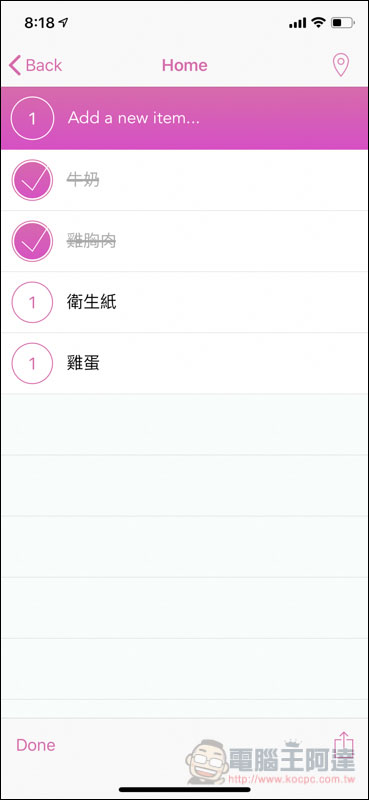Go back using the Back button
The width and height of the screenshot is (369, 800).
pos(35,65)
